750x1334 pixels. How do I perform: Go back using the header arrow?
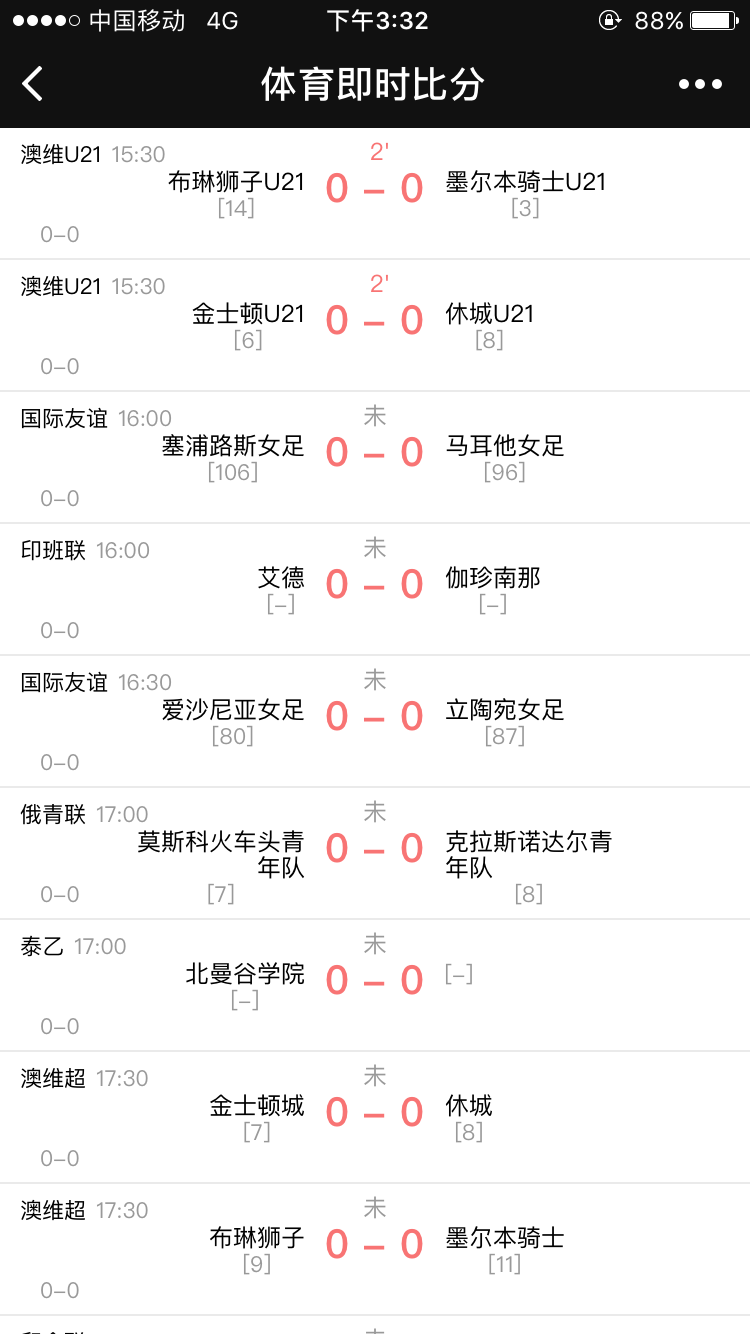pyautogui.click(x=33, y=84)
